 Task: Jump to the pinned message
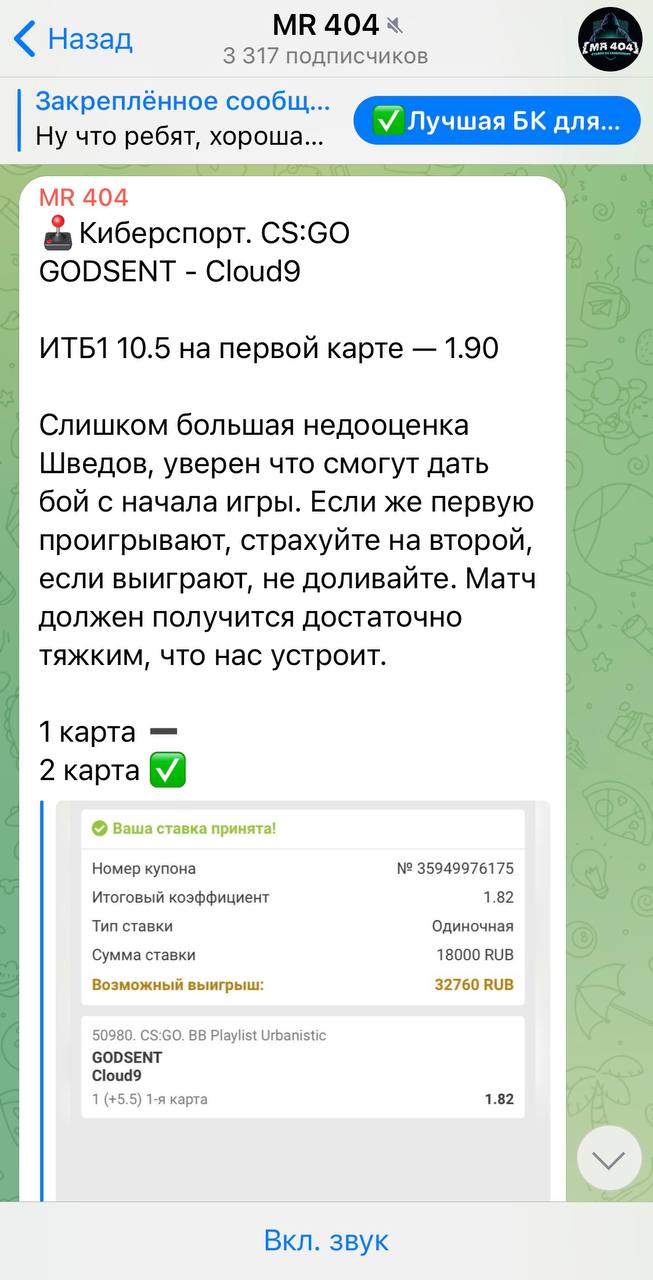(x=180, y=119)
